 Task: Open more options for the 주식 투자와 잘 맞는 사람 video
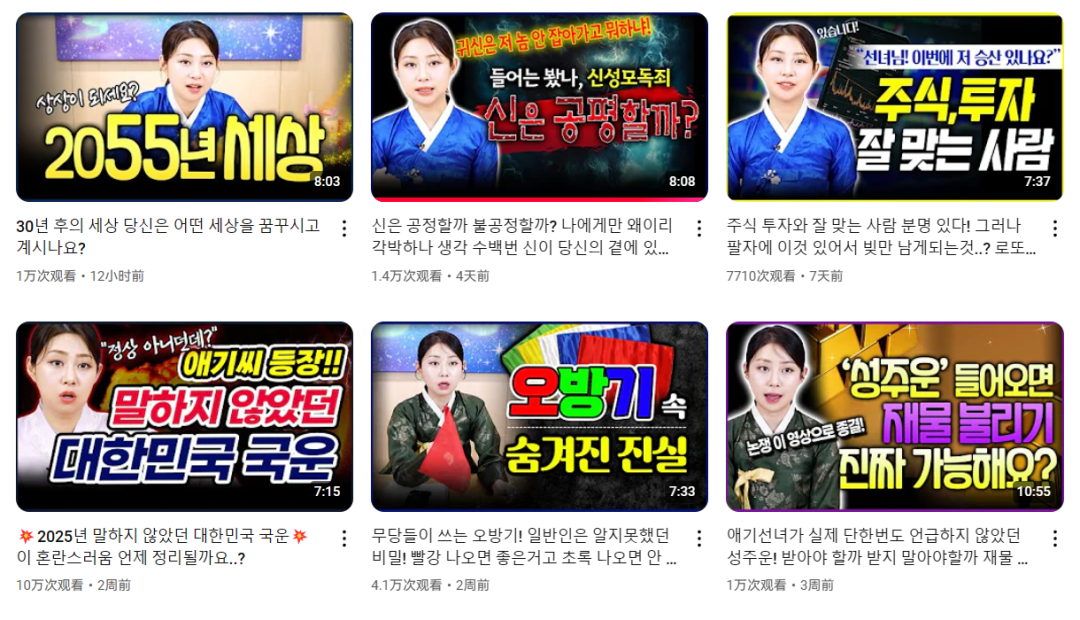point(1054,229)
